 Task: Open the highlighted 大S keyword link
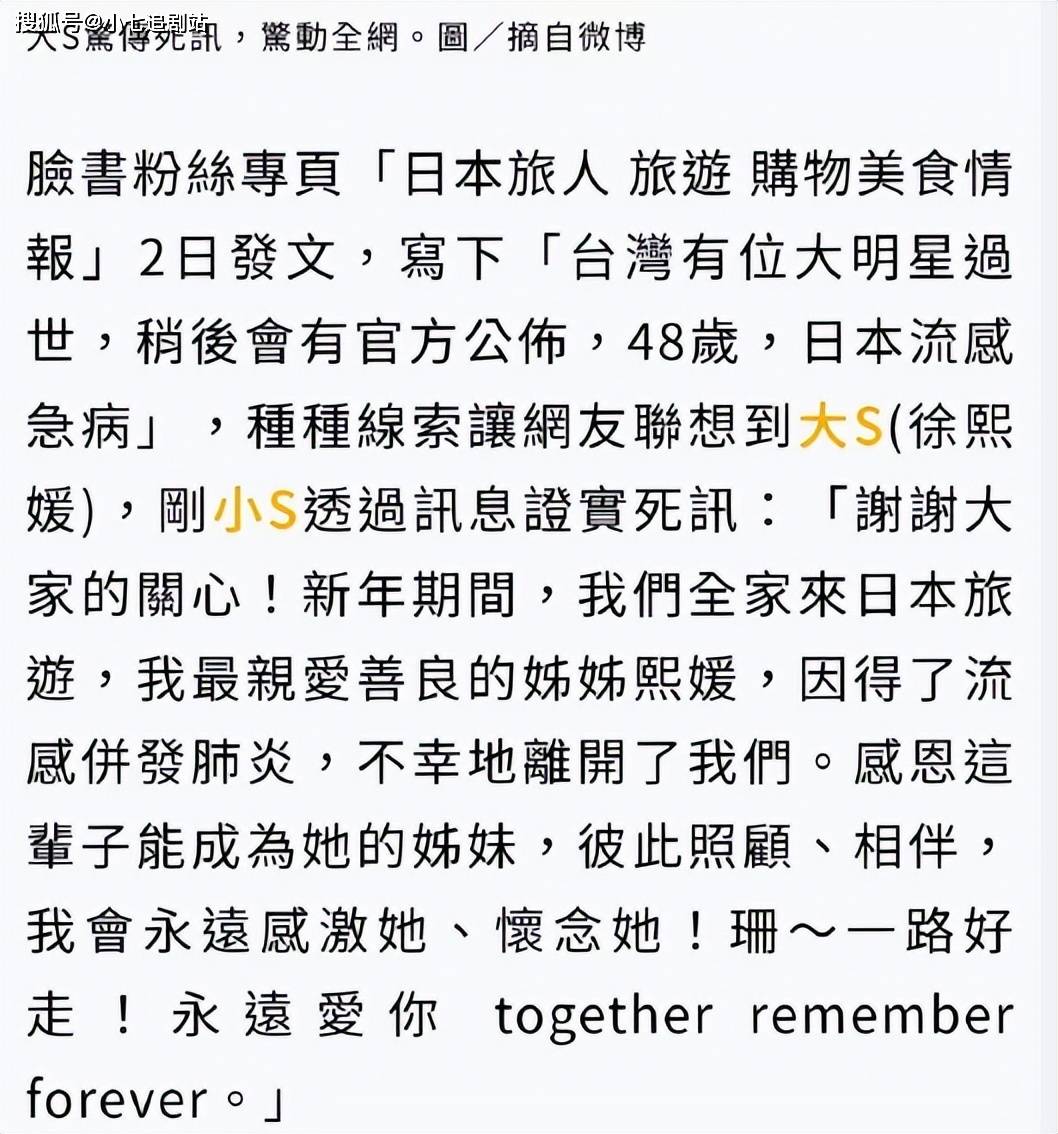coord(840,428)
